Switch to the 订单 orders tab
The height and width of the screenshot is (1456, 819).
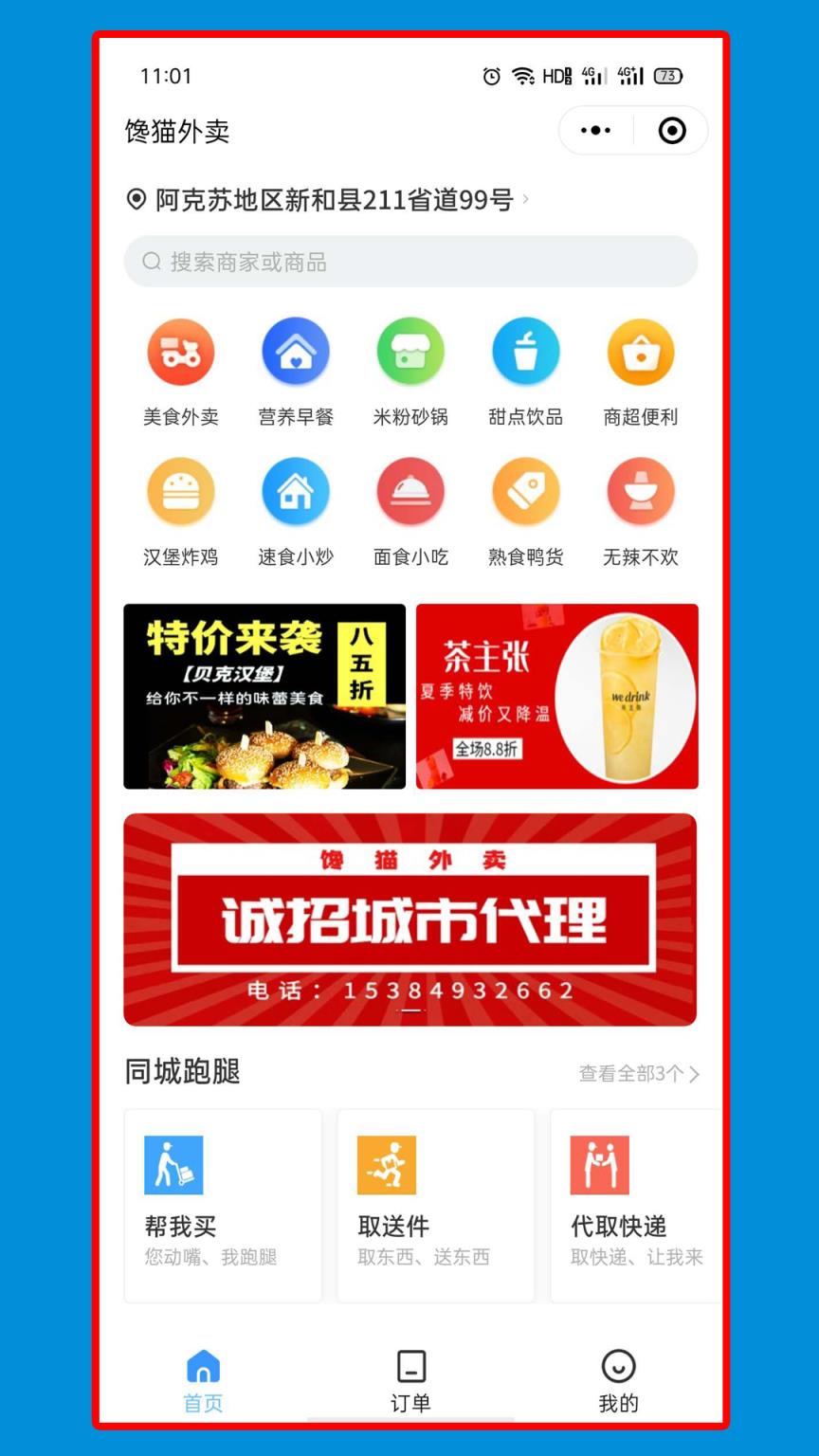[x=409, y=1383]
